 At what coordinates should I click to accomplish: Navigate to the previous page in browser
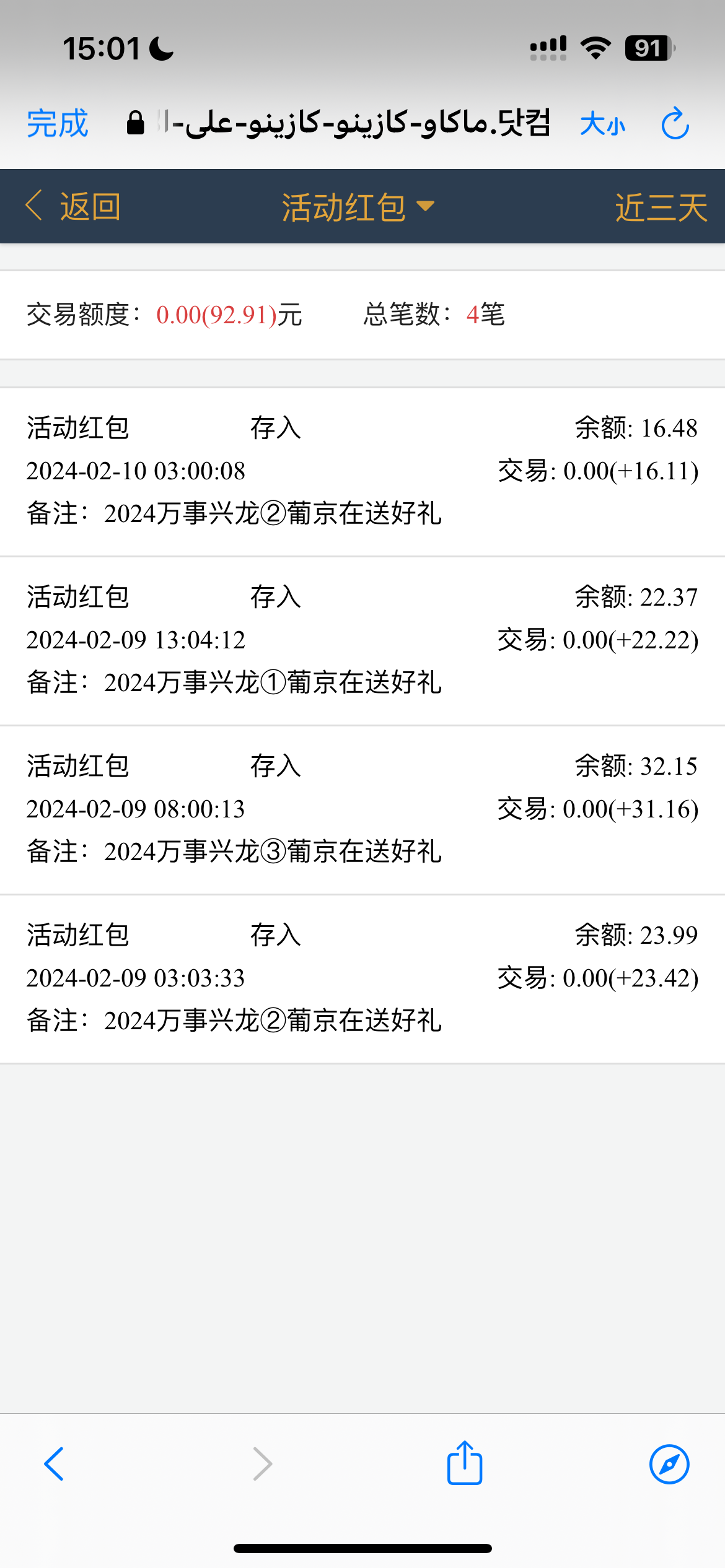pyautogui.click(x=55, y=1464)
